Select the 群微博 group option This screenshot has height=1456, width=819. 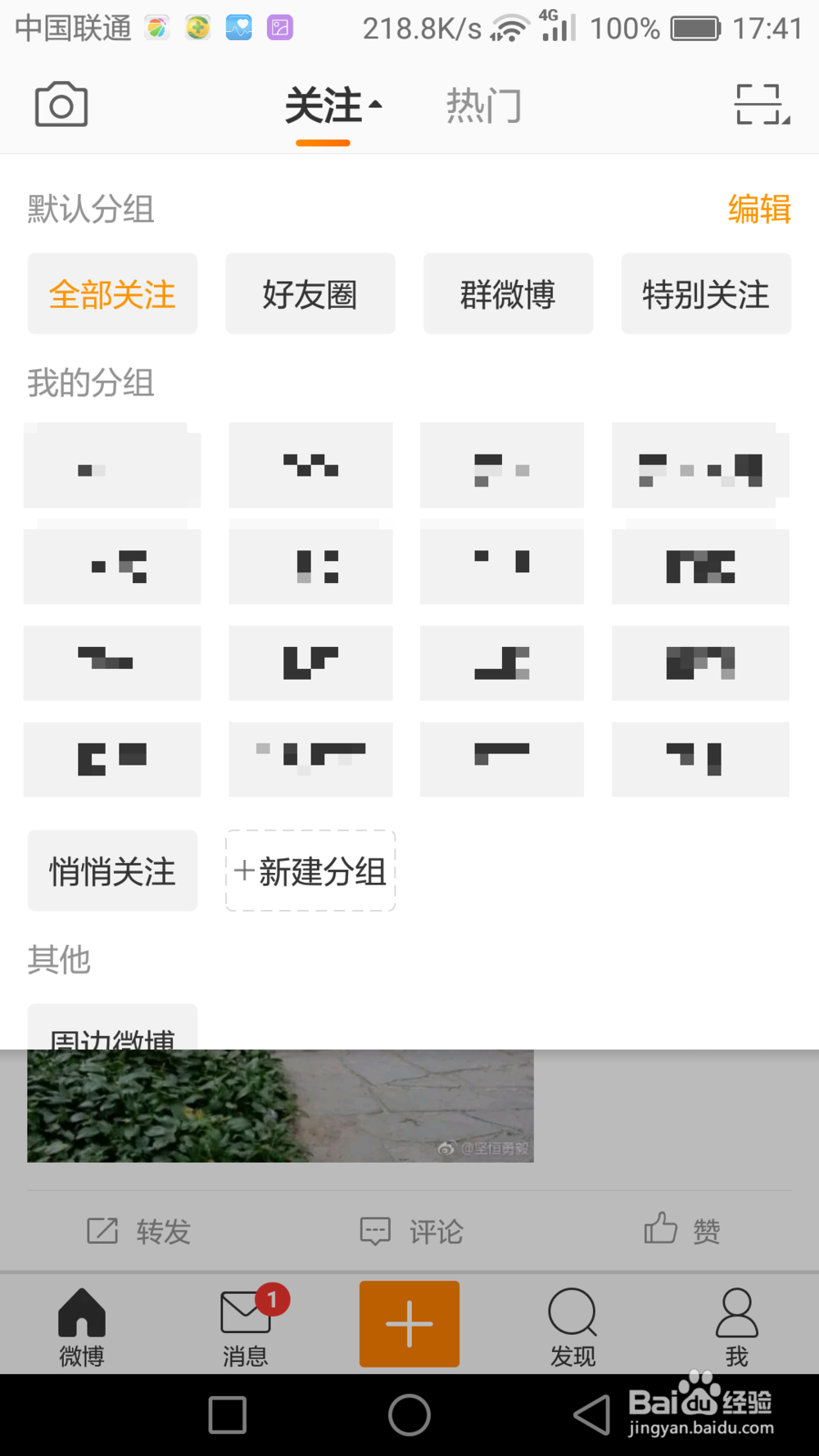[508, 294]
